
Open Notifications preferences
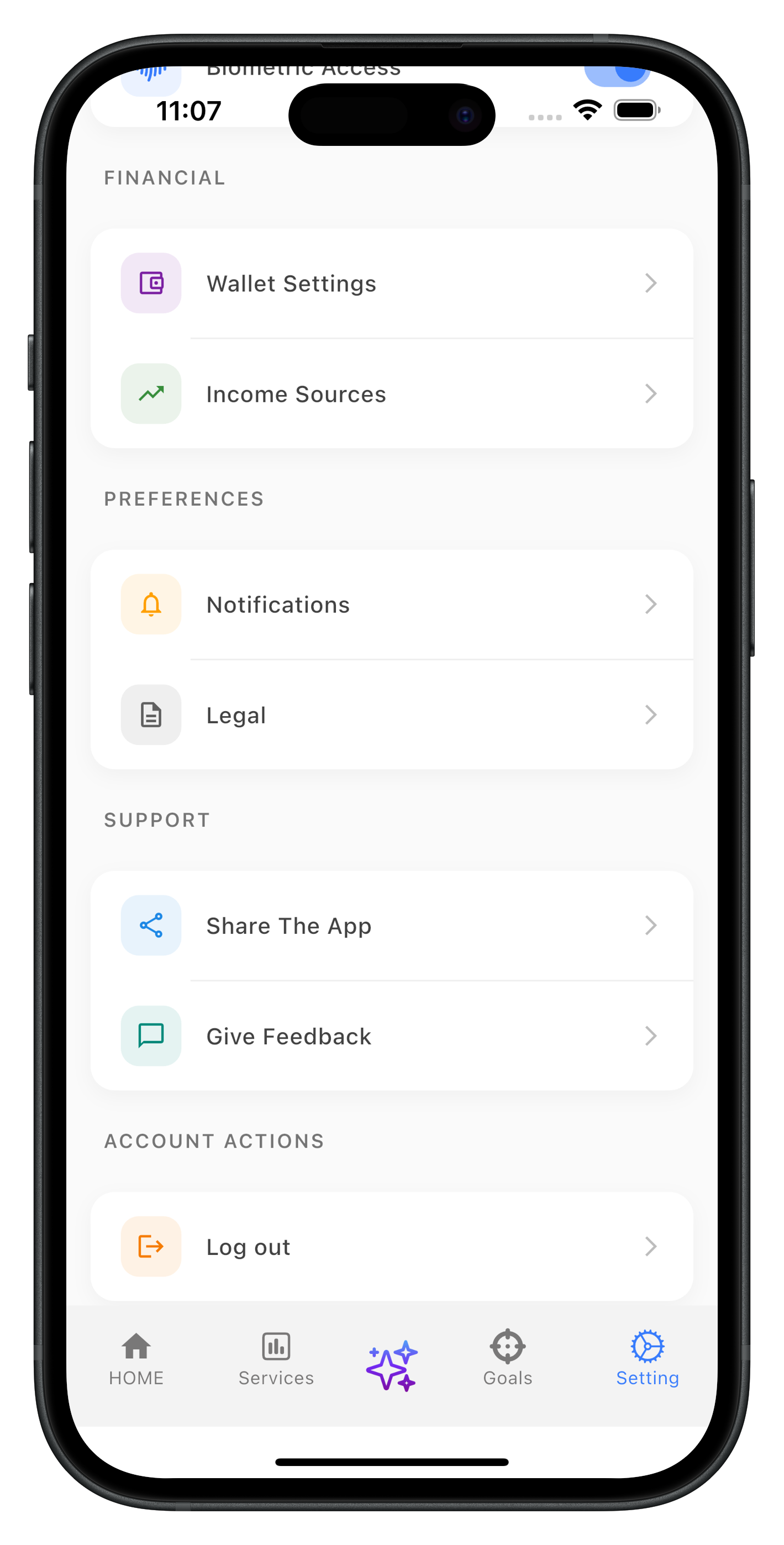point(391,605)
